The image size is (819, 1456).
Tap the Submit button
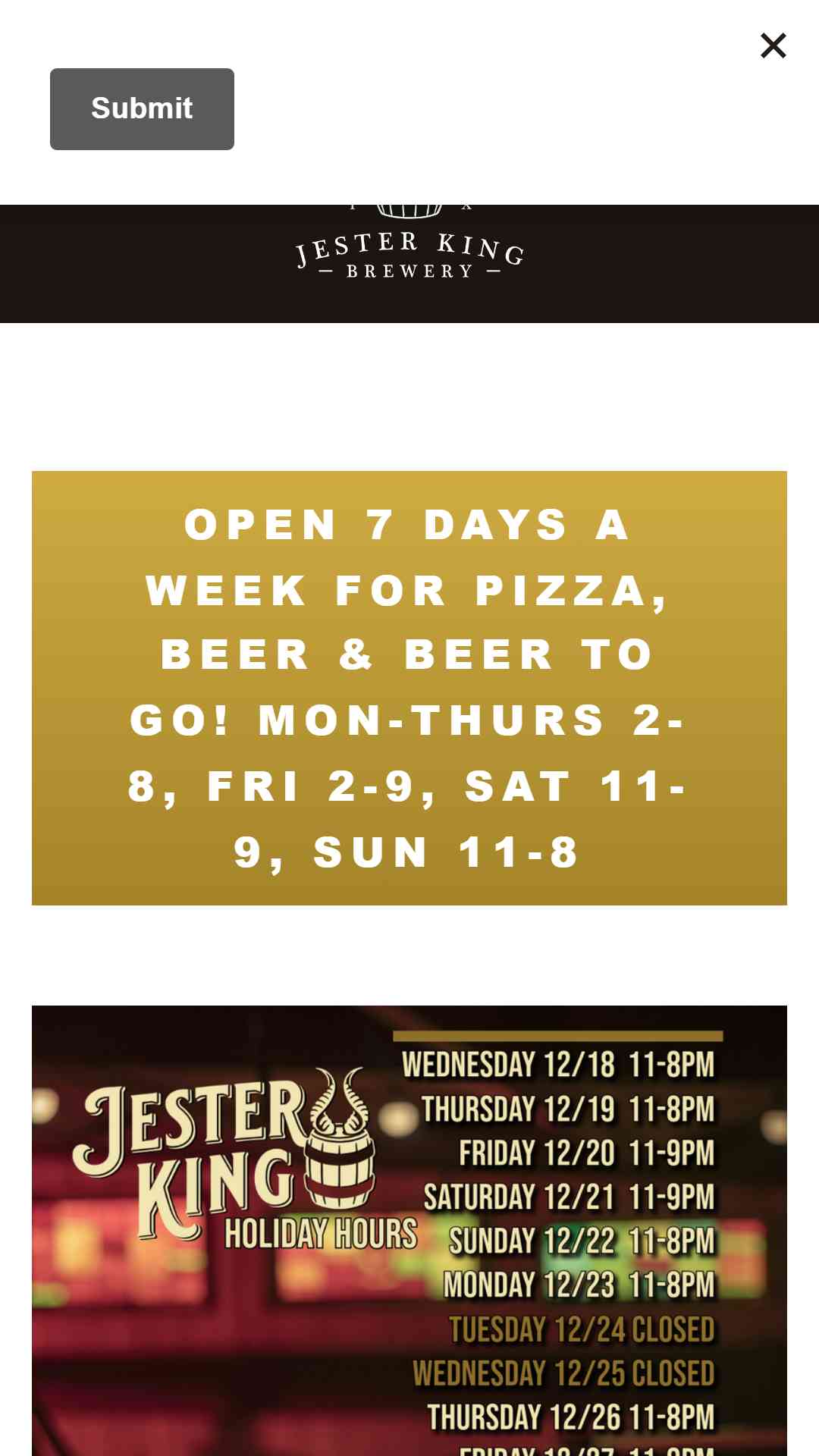pos(142,109)
